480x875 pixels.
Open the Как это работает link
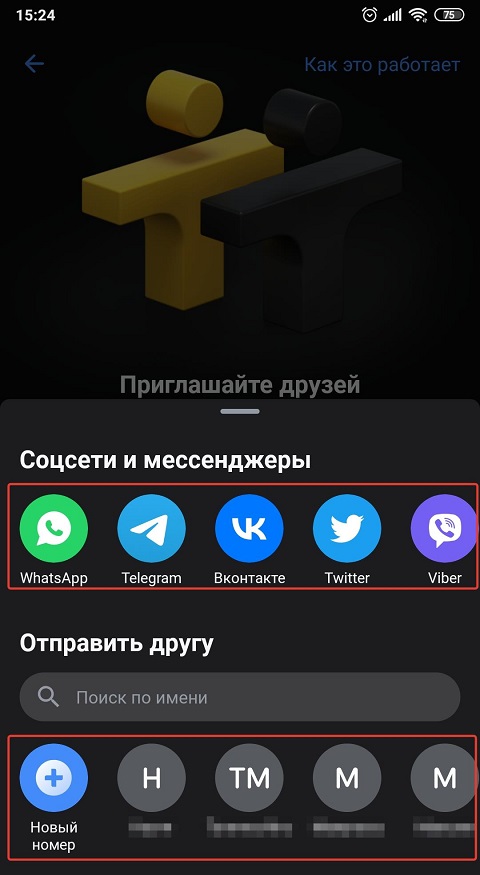[382, 64]
